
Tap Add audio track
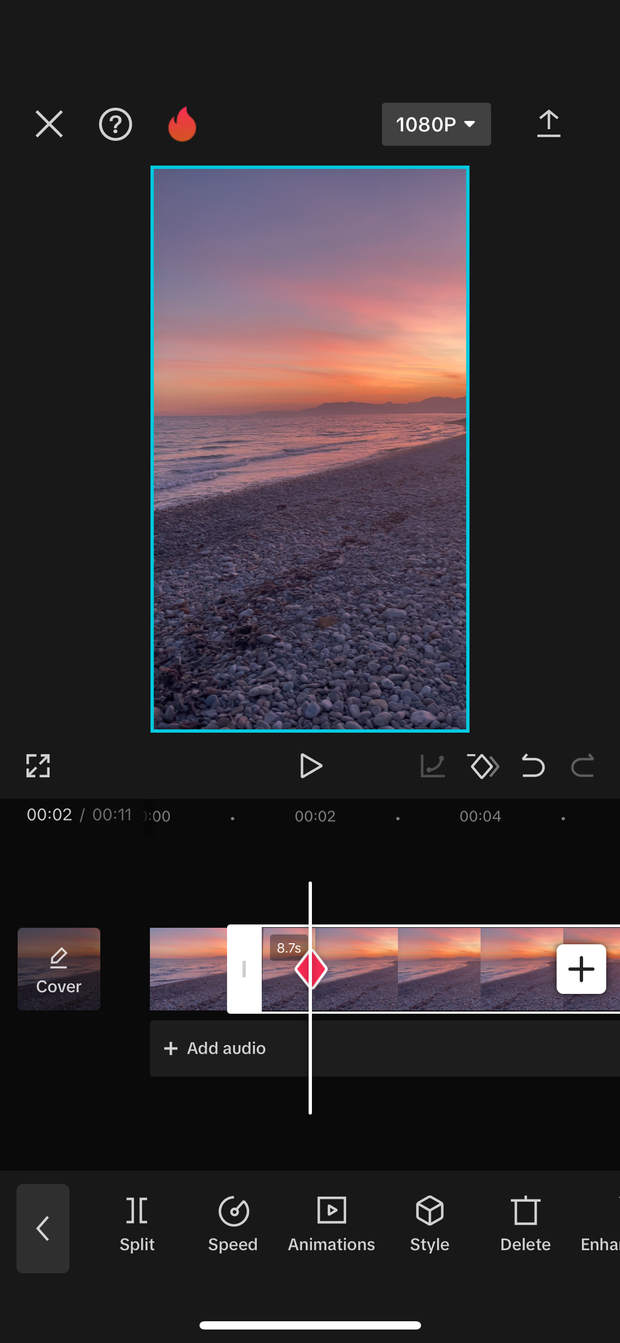[x=215, y=1048]
